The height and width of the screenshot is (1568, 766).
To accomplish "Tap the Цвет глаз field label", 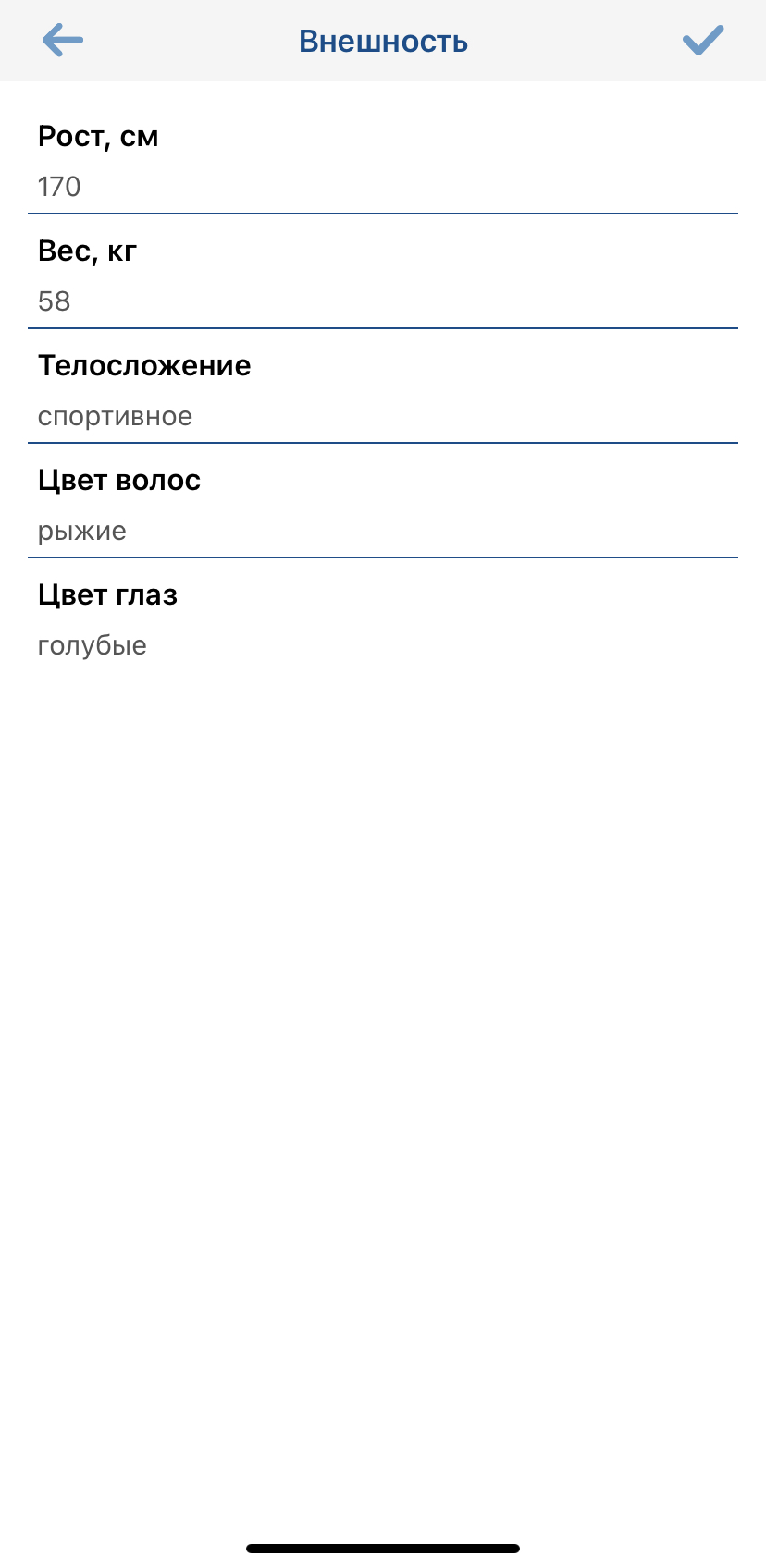I will point(107,594).
